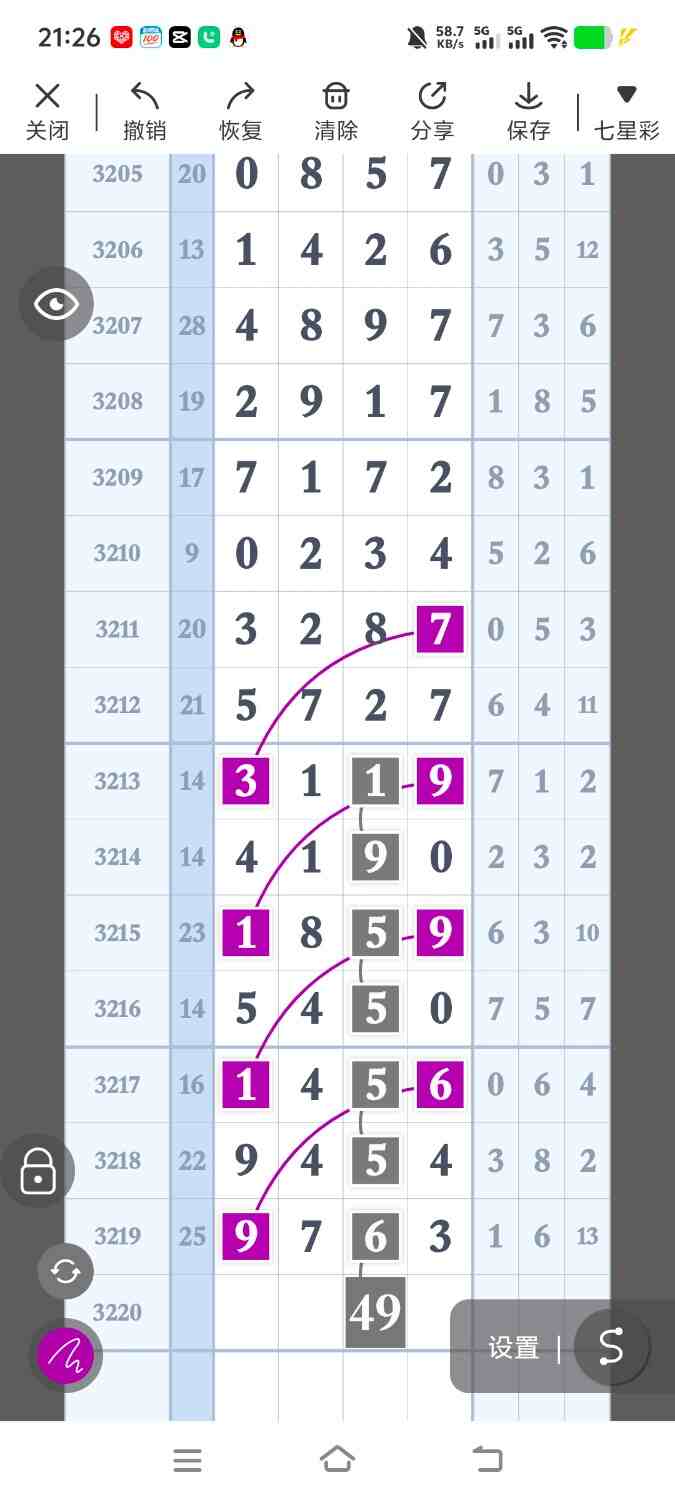Open the purple pen drawing tool
The height and width of the screenshot is (1500, 675).
pyautogui.click(x=65, y=1355)
